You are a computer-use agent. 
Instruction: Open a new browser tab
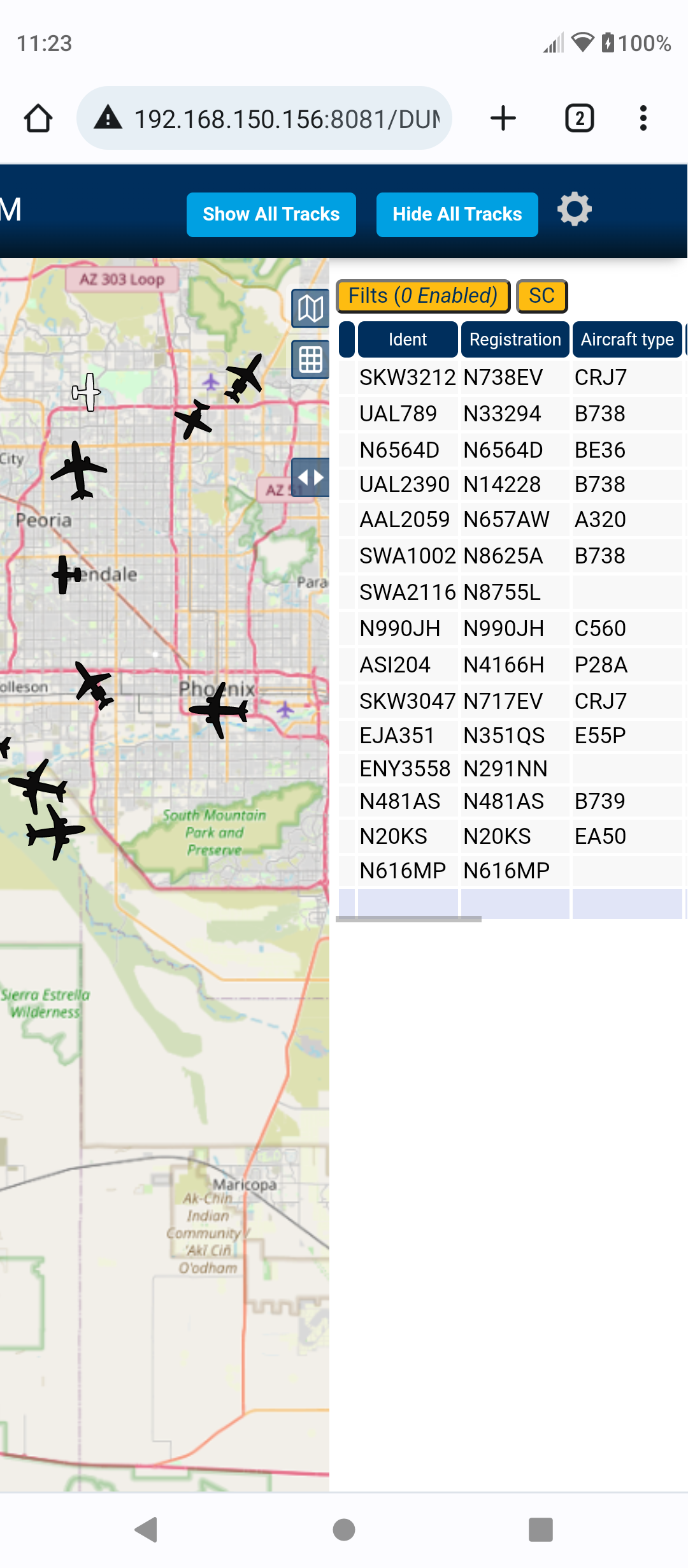click(503, 119)
